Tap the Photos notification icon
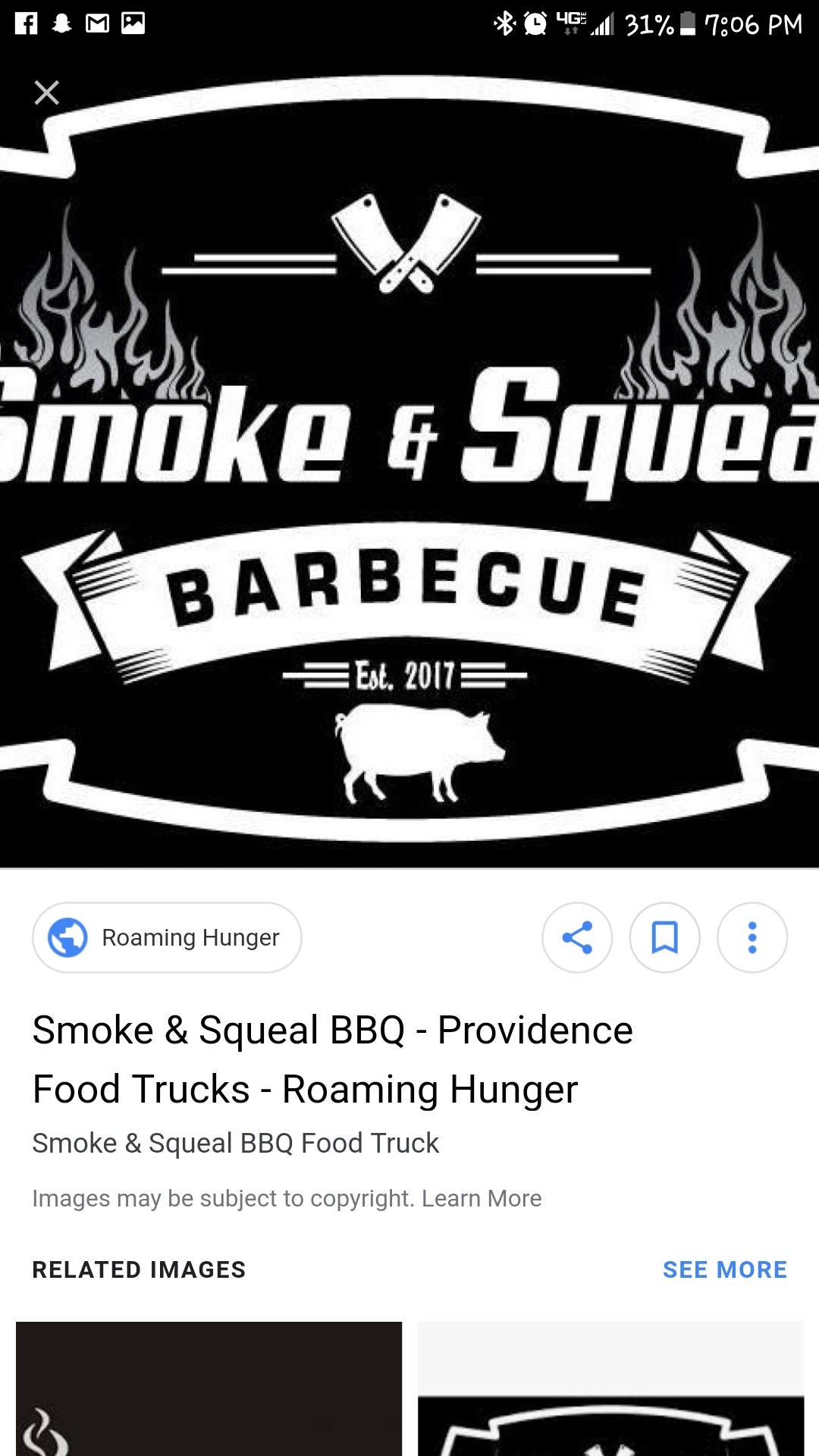The height and width of the screenshot is (1456, 819). 131,23
